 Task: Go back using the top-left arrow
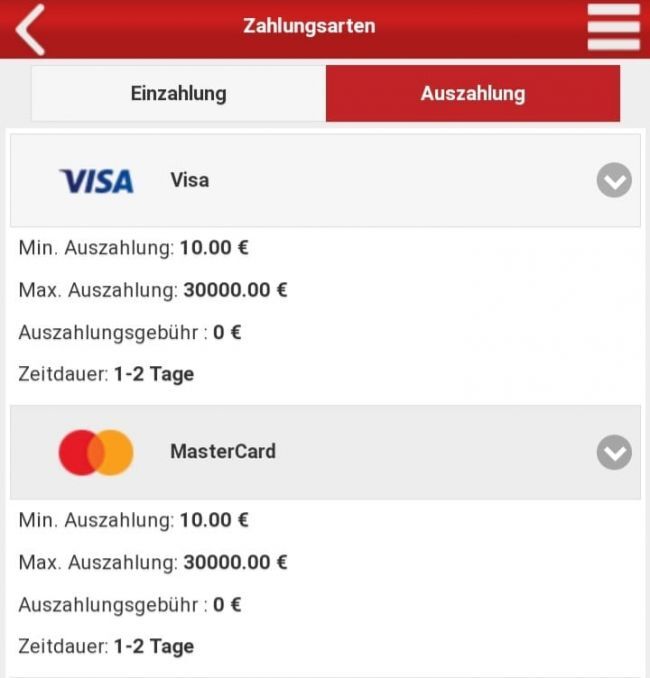30,29
